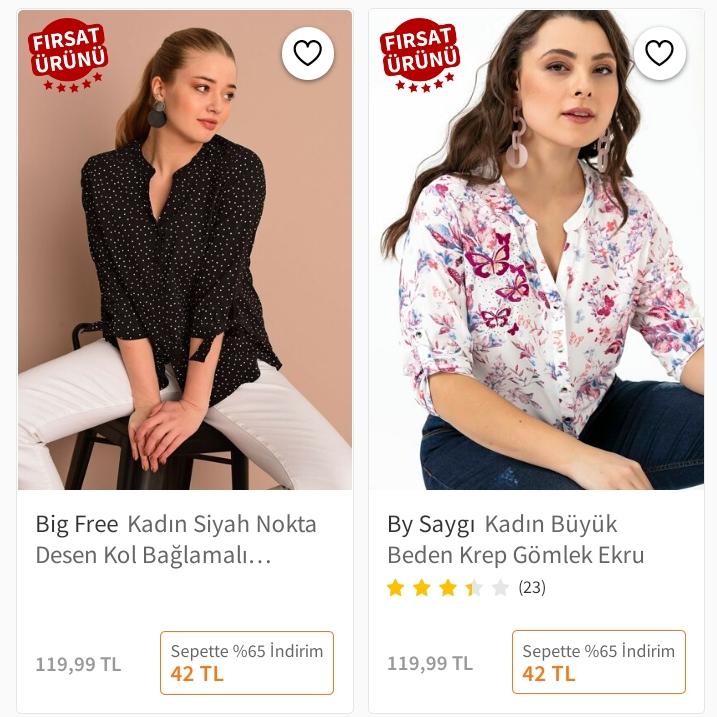Open the By Saygı Krep Gömlek product
This screenshot has height=717, width=717.
(x=515, y=539)
